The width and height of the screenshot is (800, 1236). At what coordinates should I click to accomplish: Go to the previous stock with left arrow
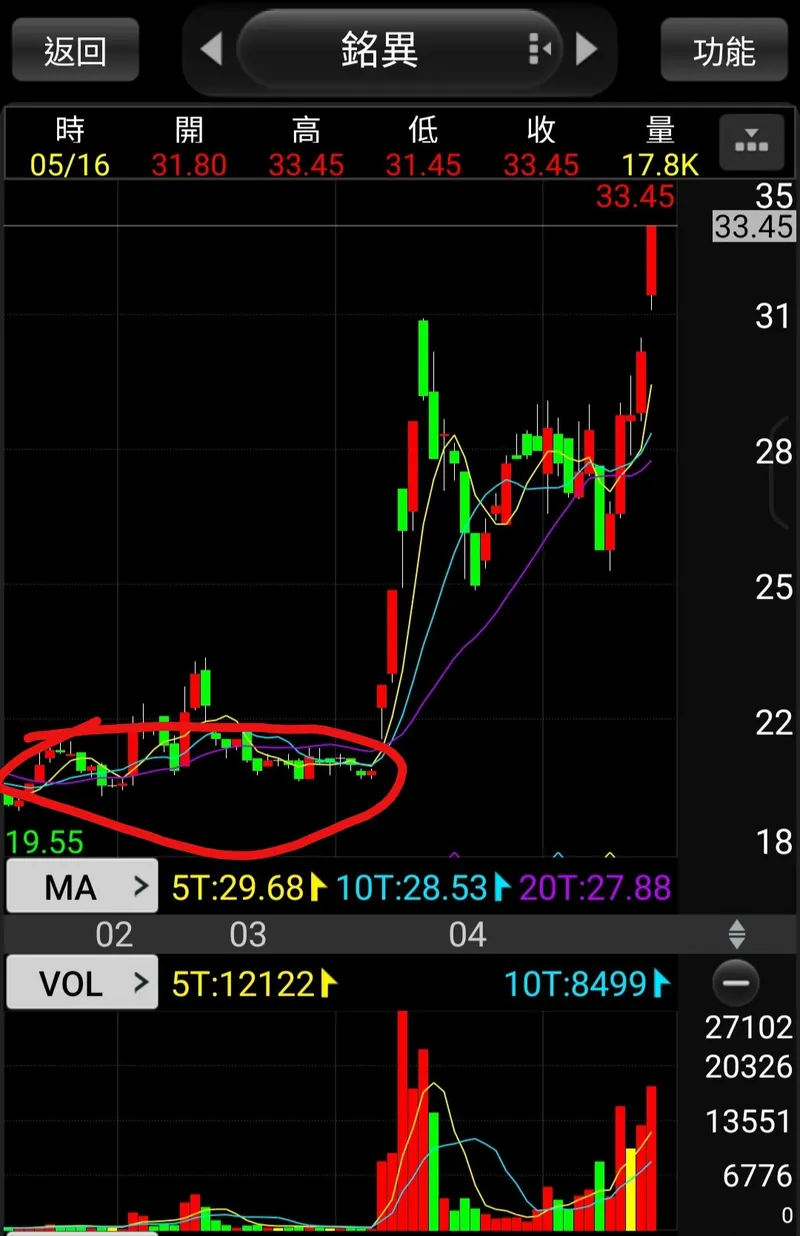(211, 49)
